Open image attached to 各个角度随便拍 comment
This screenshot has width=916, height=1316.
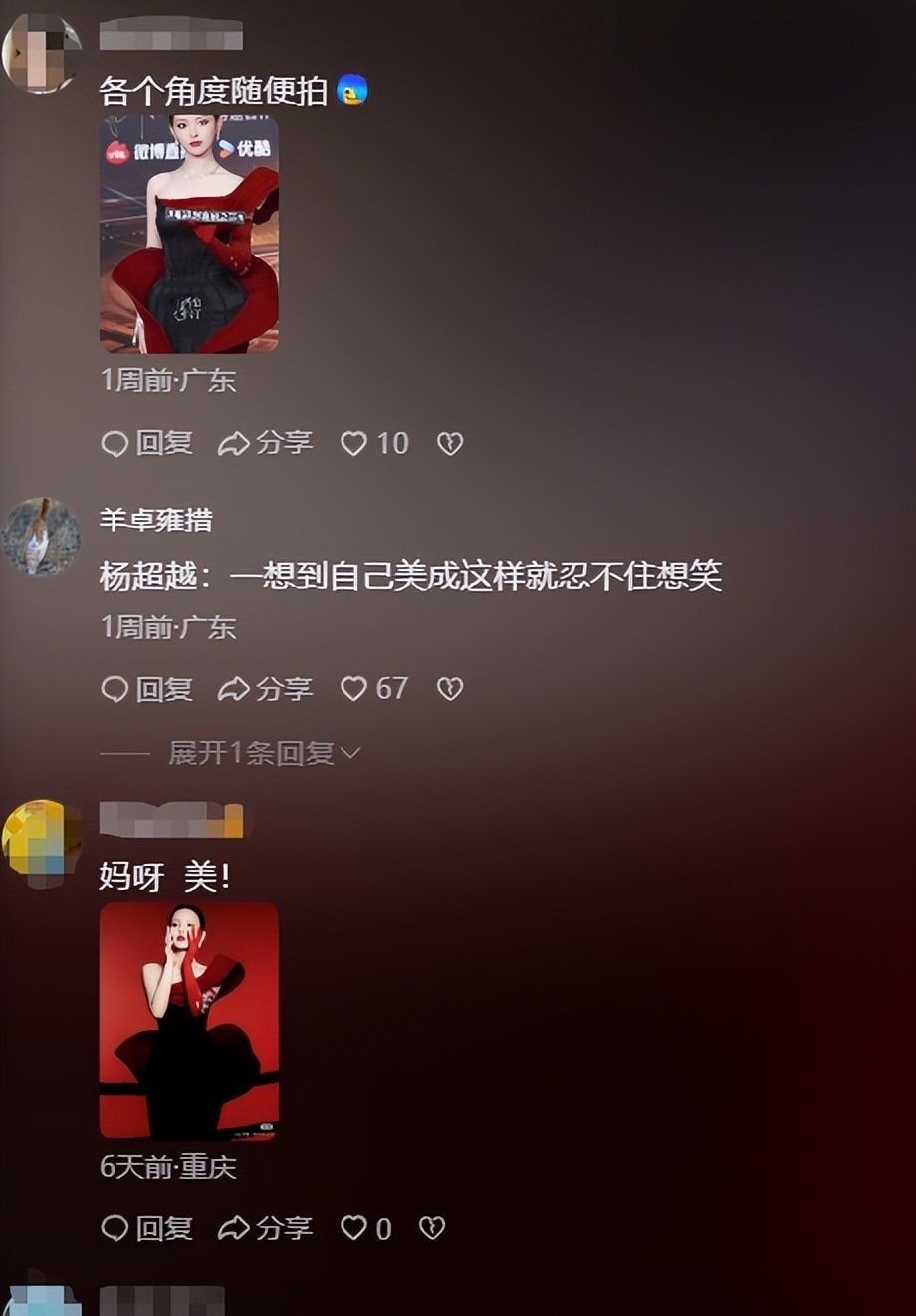(x=189, y=234)
